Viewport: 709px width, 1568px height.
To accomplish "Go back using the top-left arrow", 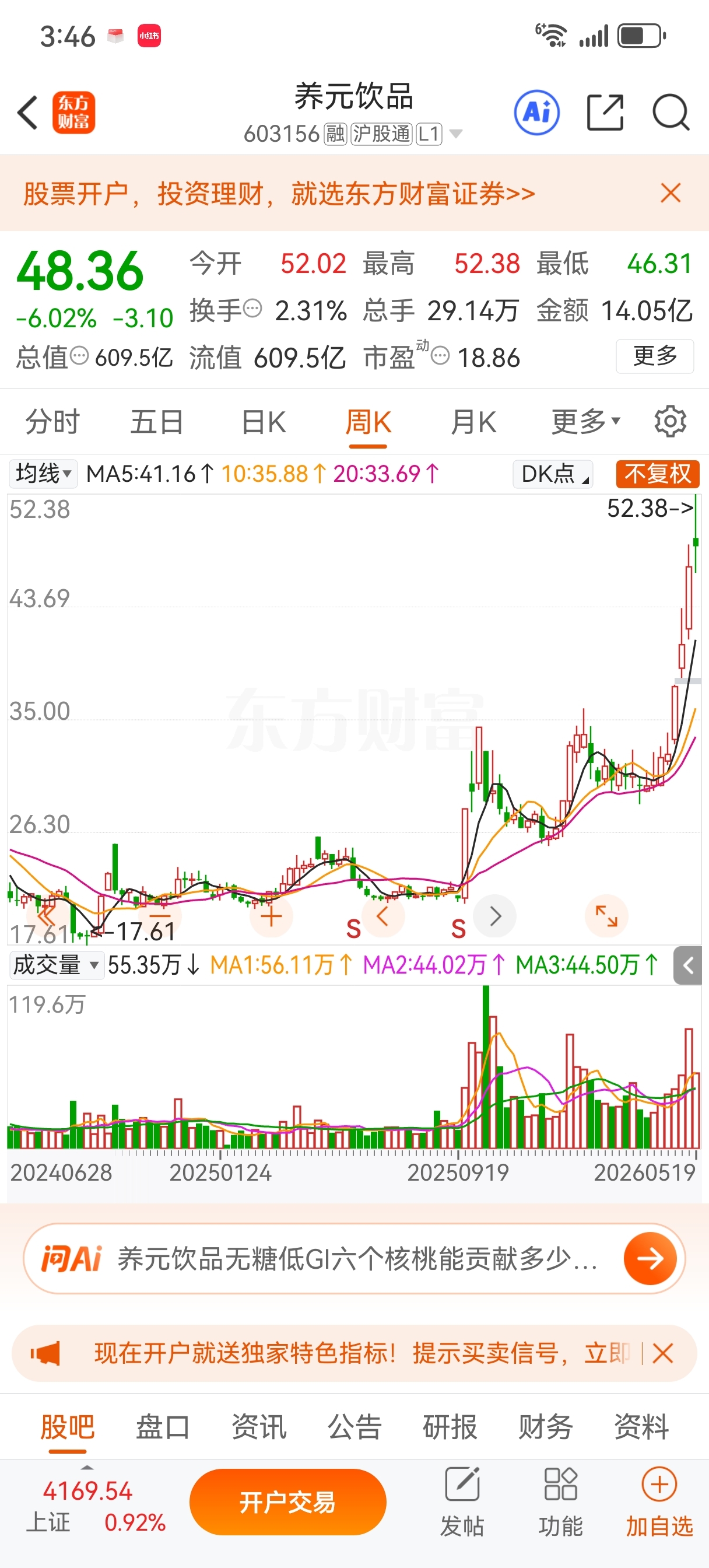I will (28, 113).
